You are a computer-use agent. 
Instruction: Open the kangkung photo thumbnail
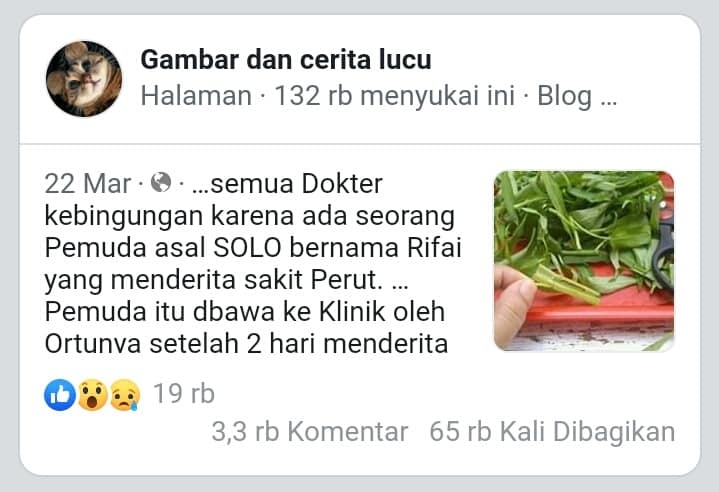point(584,261)
